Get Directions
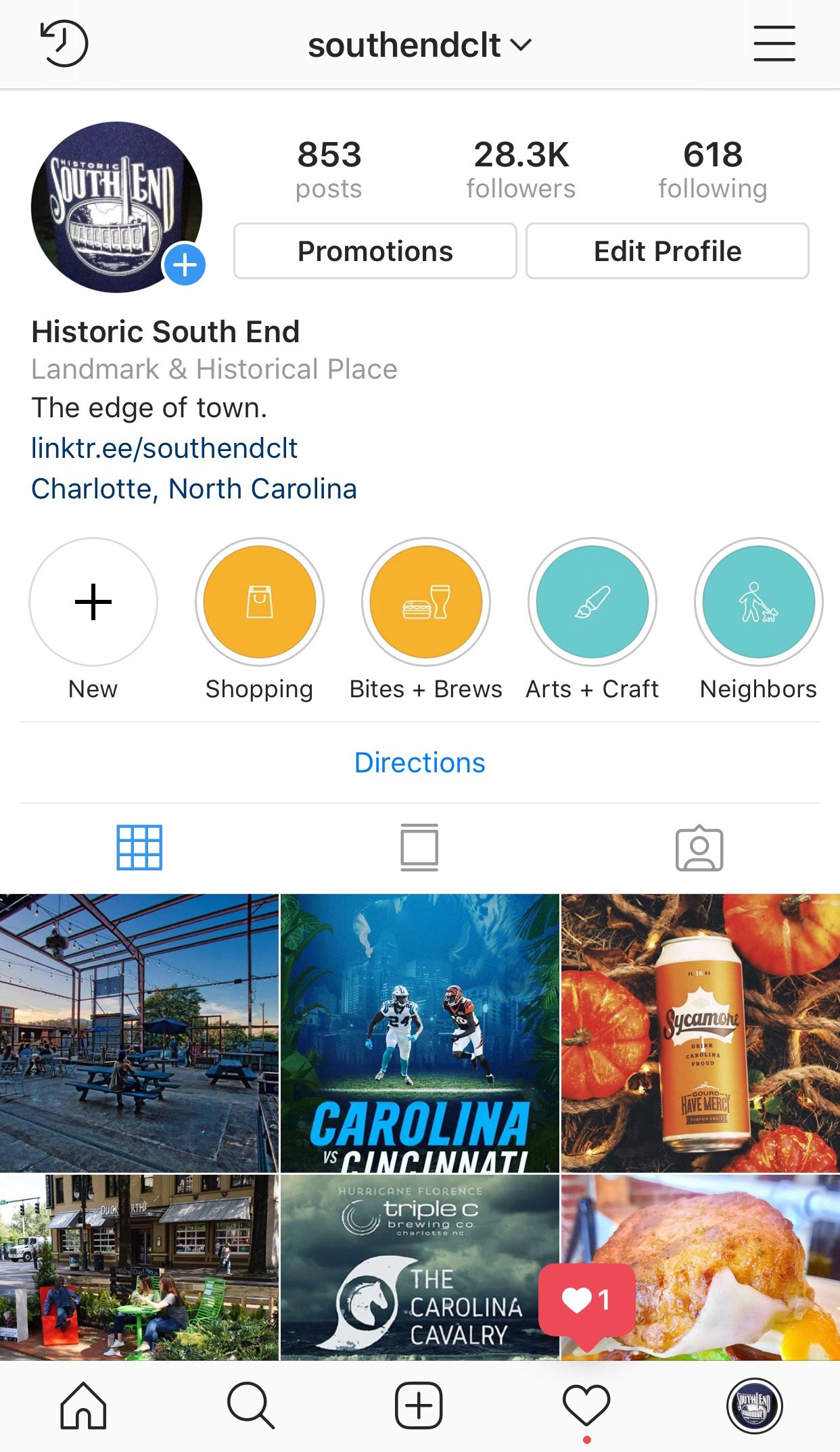840x1452 pixels. coord(420,763)
